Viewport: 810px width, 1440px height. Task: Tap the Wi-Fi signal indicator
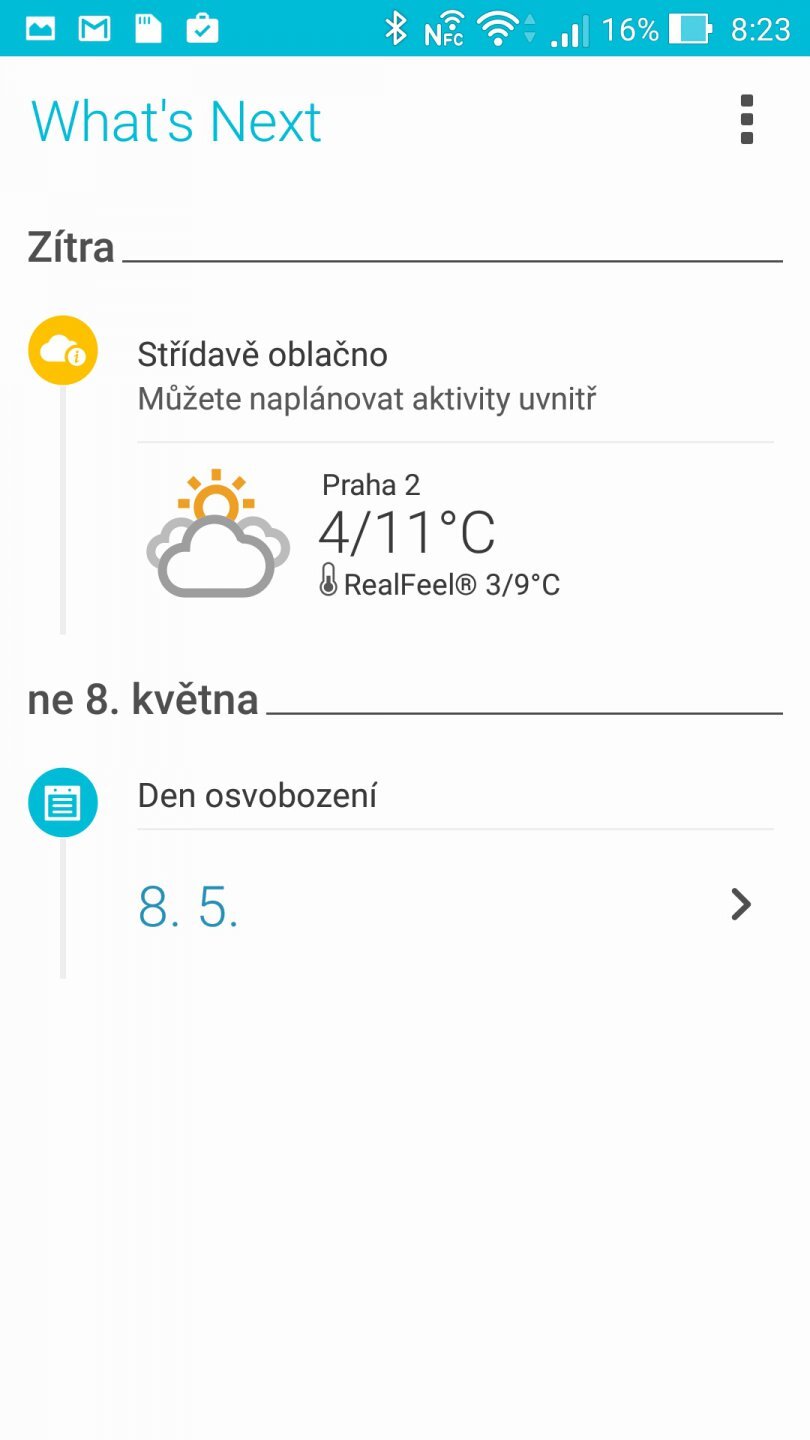(x=498, y=29)
